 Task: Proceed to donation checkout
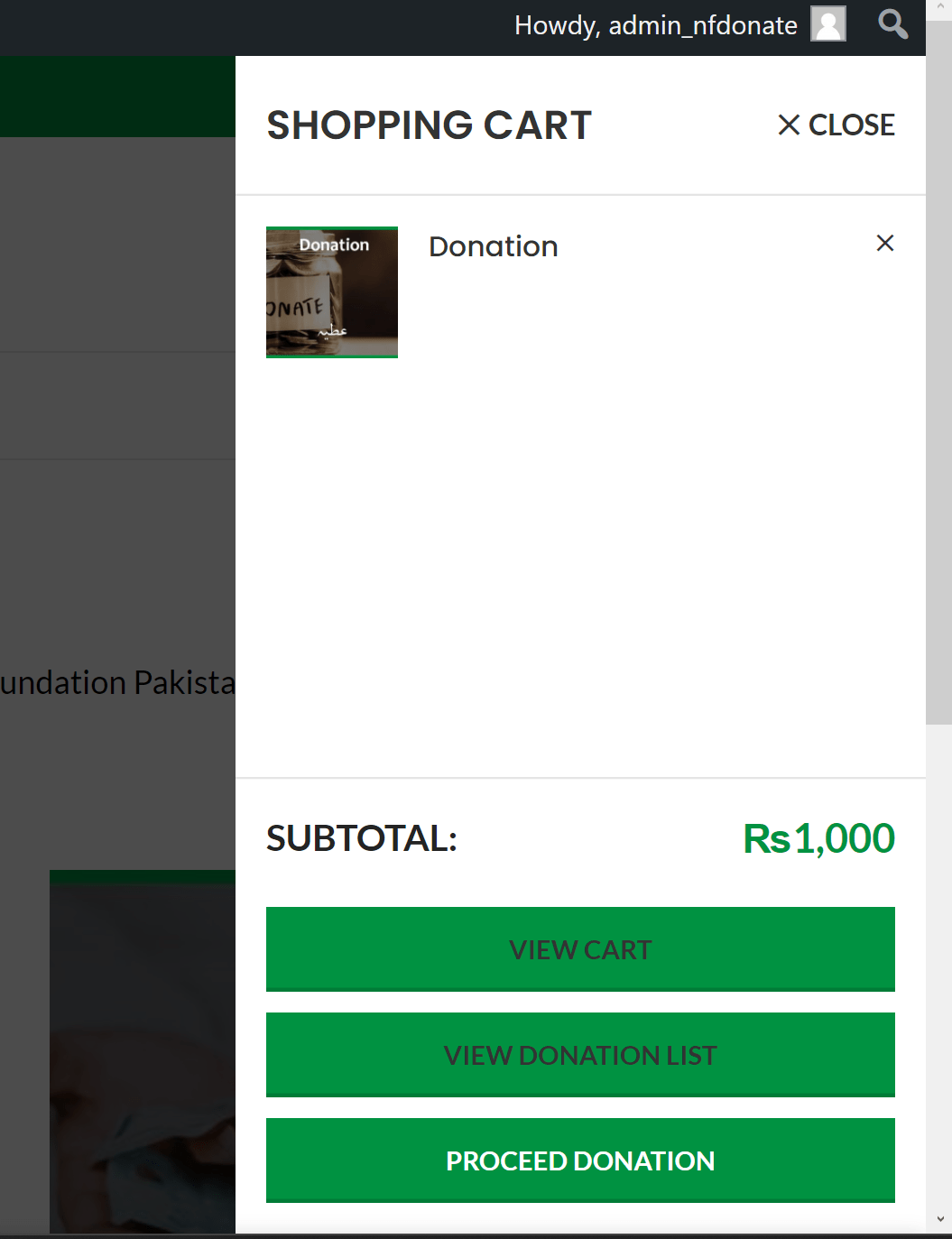[580, 1160]
